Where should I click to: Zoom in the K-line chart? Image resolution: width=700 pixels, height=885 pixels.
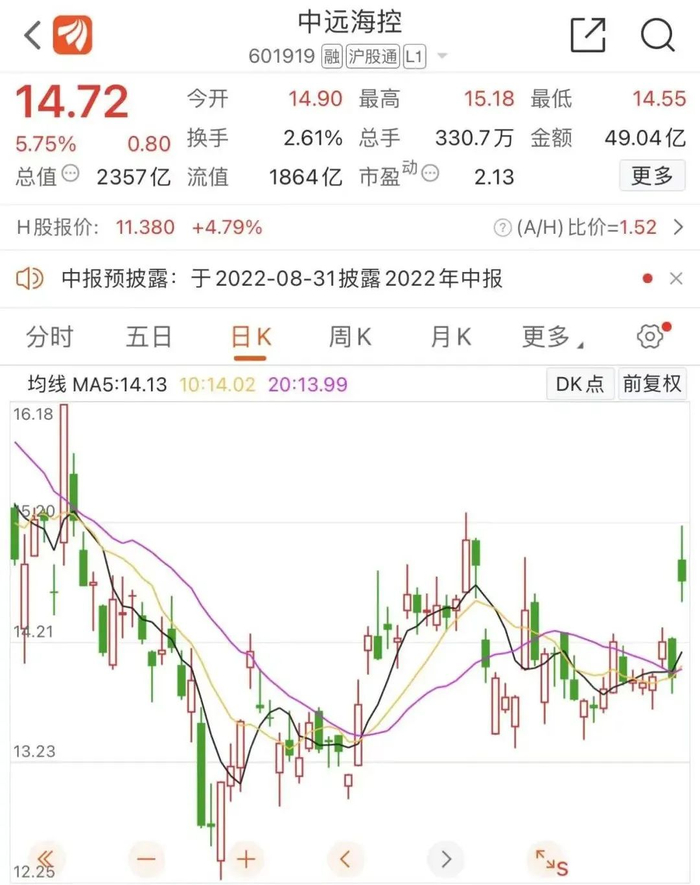246,858
